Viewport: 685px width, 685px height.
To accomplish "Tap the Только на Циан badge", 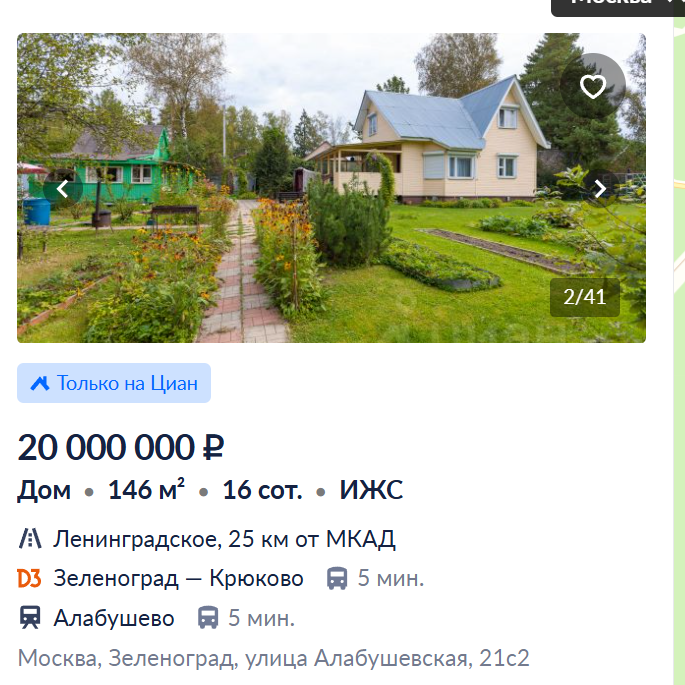I will pos(114,383).
